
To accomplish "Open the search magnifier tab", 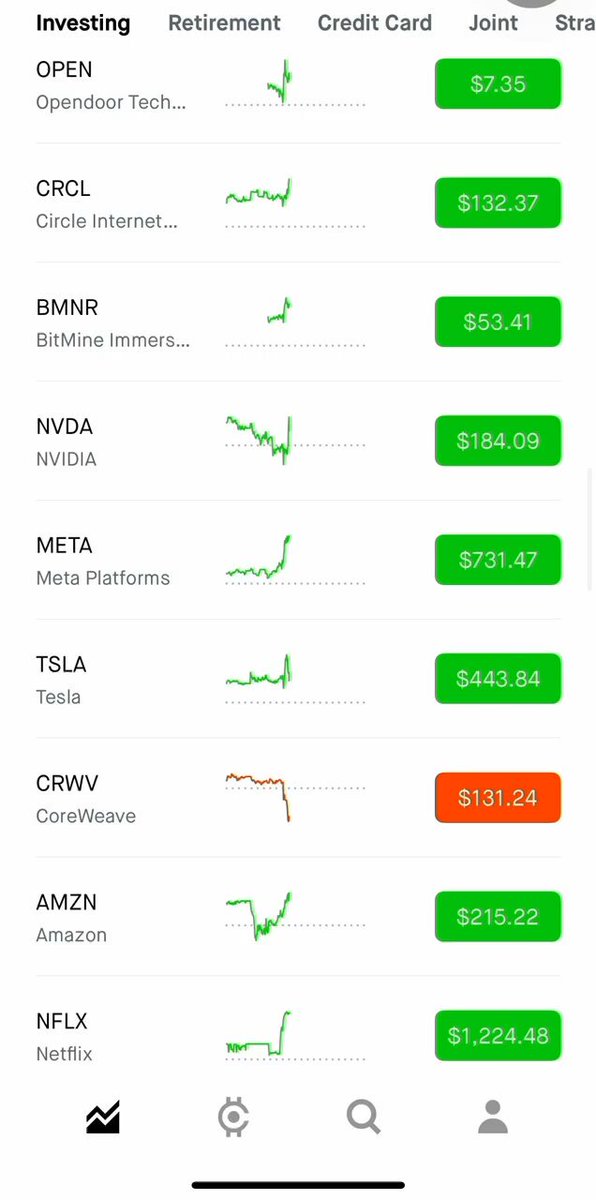I will click(363, 1116).
